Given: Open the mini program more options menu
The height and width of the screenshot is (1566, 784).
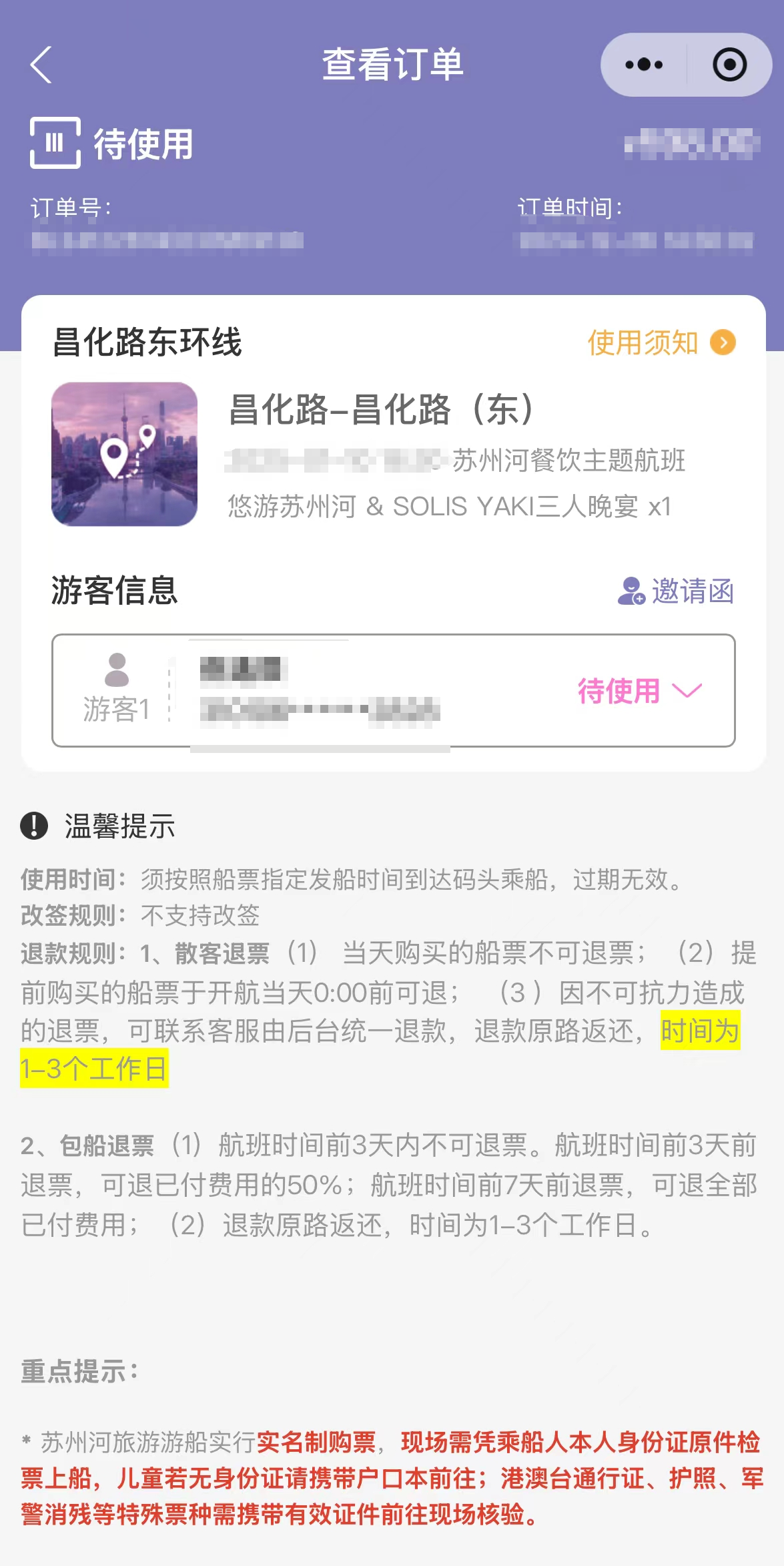Looking at the screenshot, I should coord(644,65).
